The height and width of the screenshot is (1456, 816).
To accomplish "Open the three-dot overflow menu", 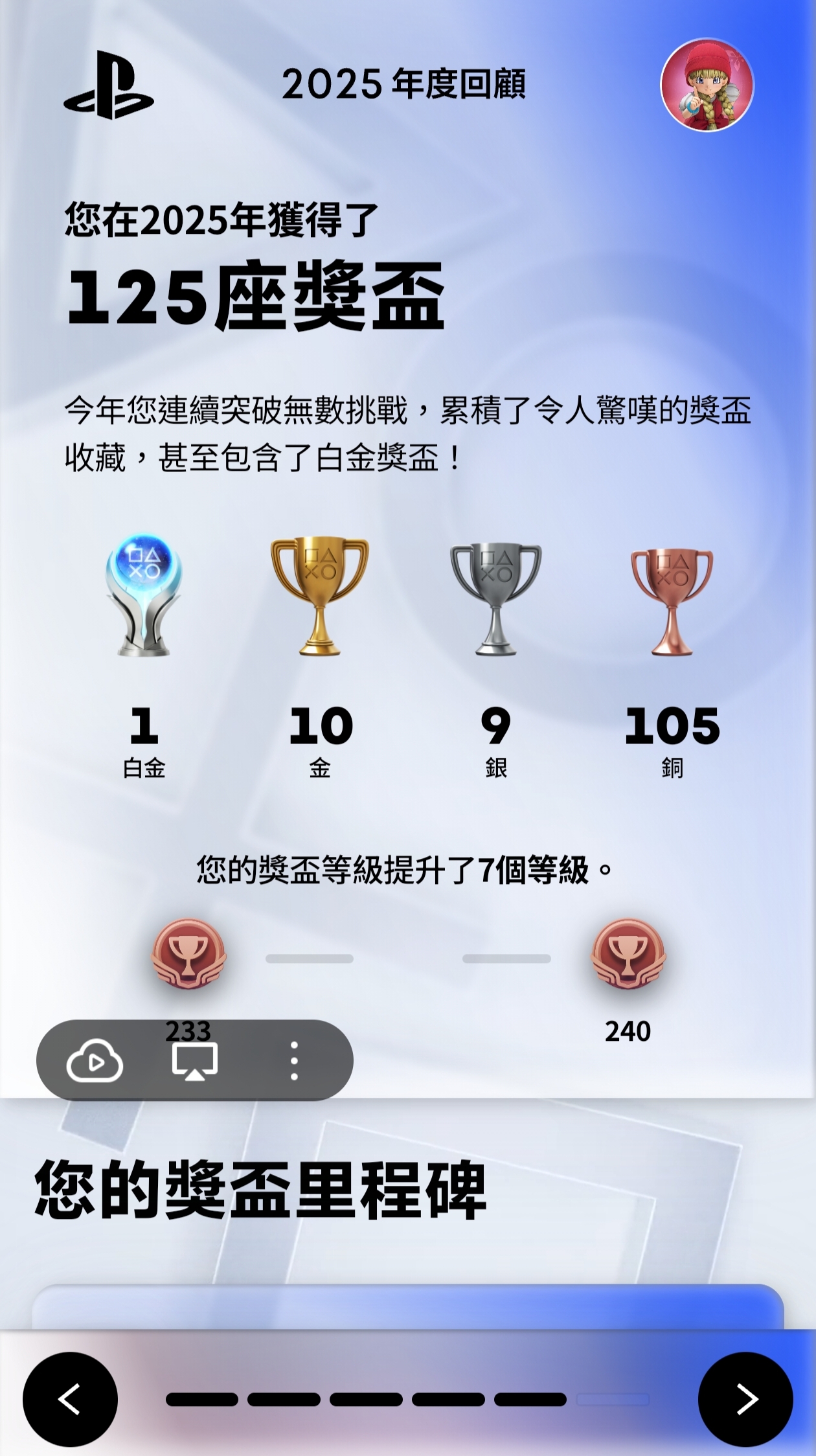I will click(x=294, y=1060).
